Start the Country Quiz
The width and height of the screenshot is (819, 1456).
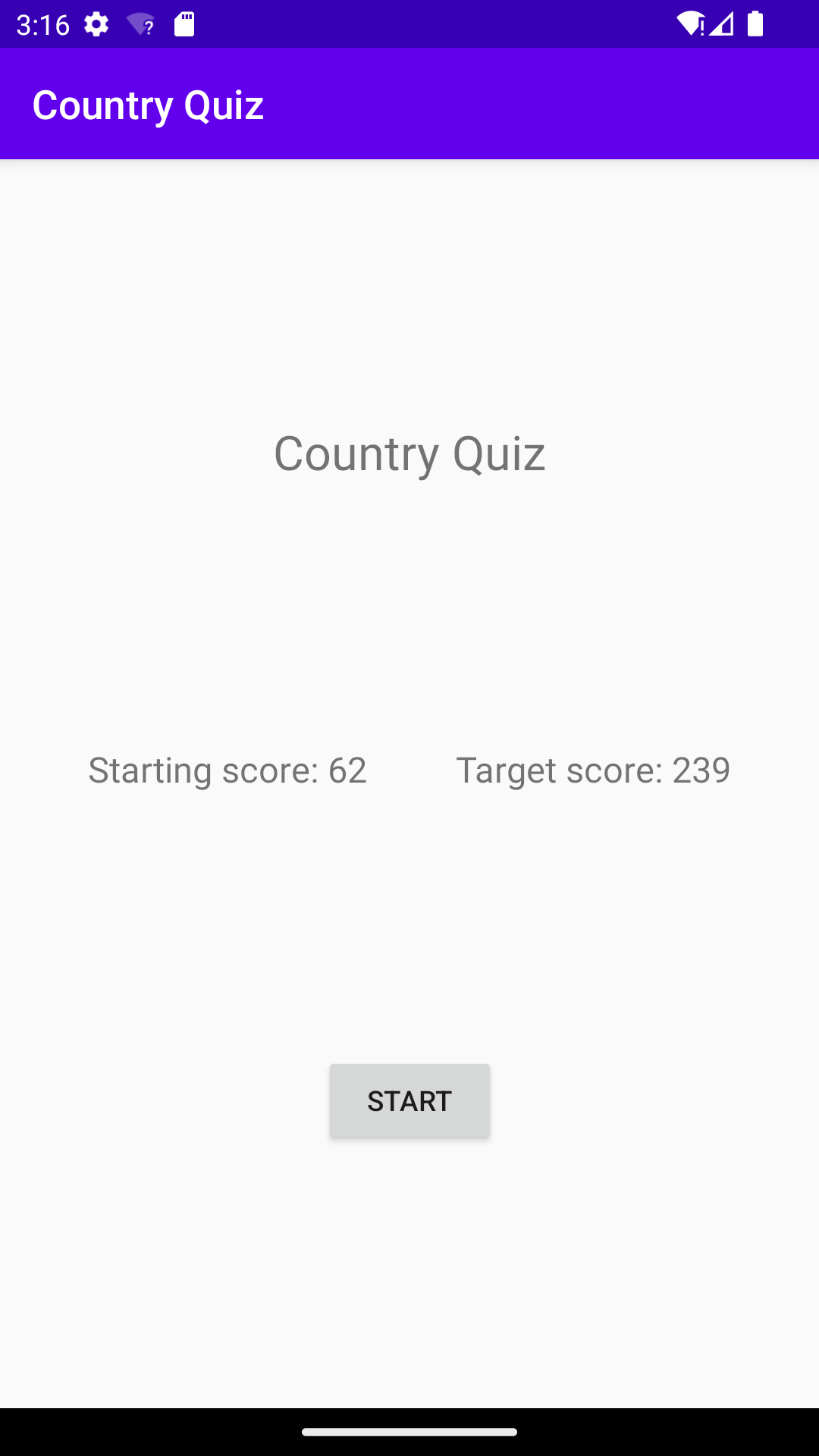tap(409, 1100)
